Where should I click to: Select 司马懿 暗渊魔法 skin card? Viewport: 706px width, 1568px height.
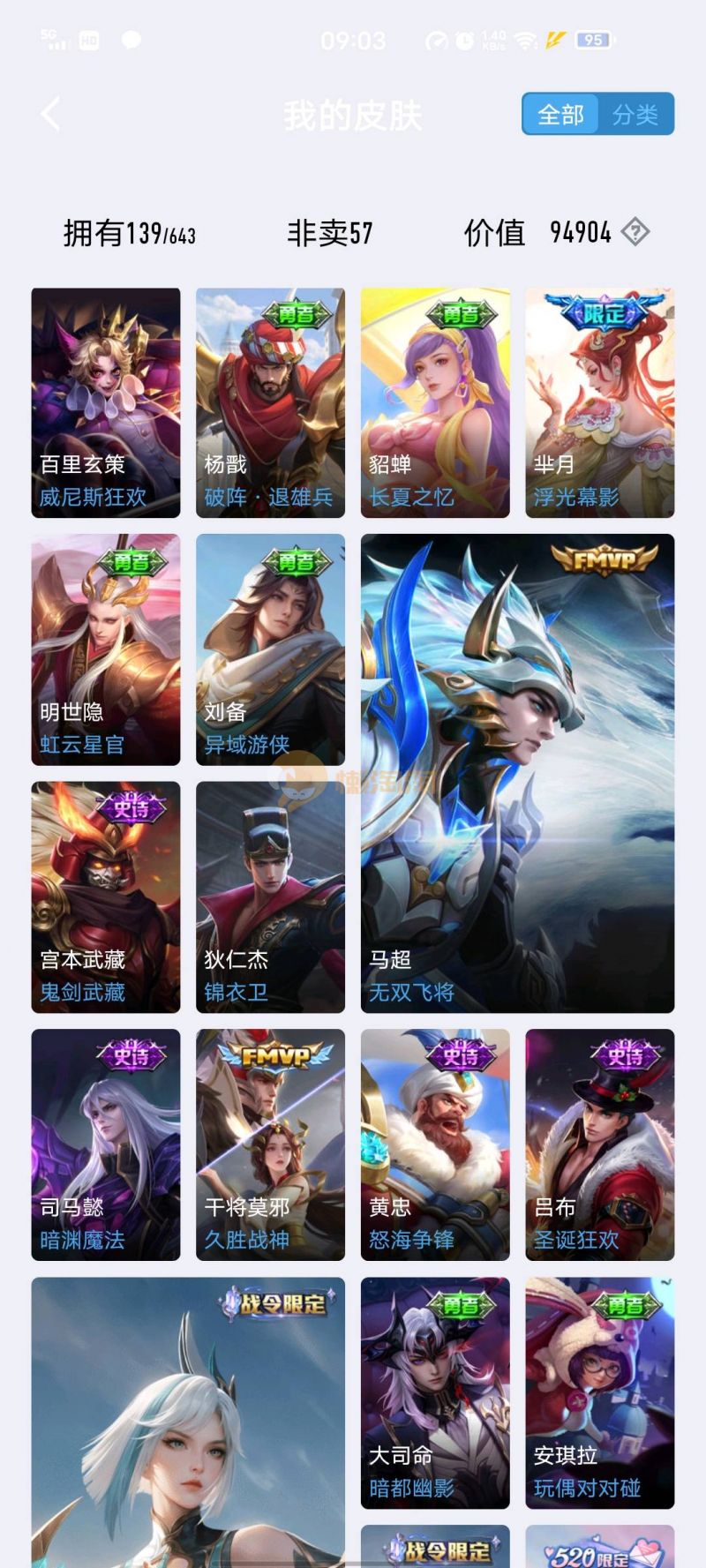click(106, 1144)
